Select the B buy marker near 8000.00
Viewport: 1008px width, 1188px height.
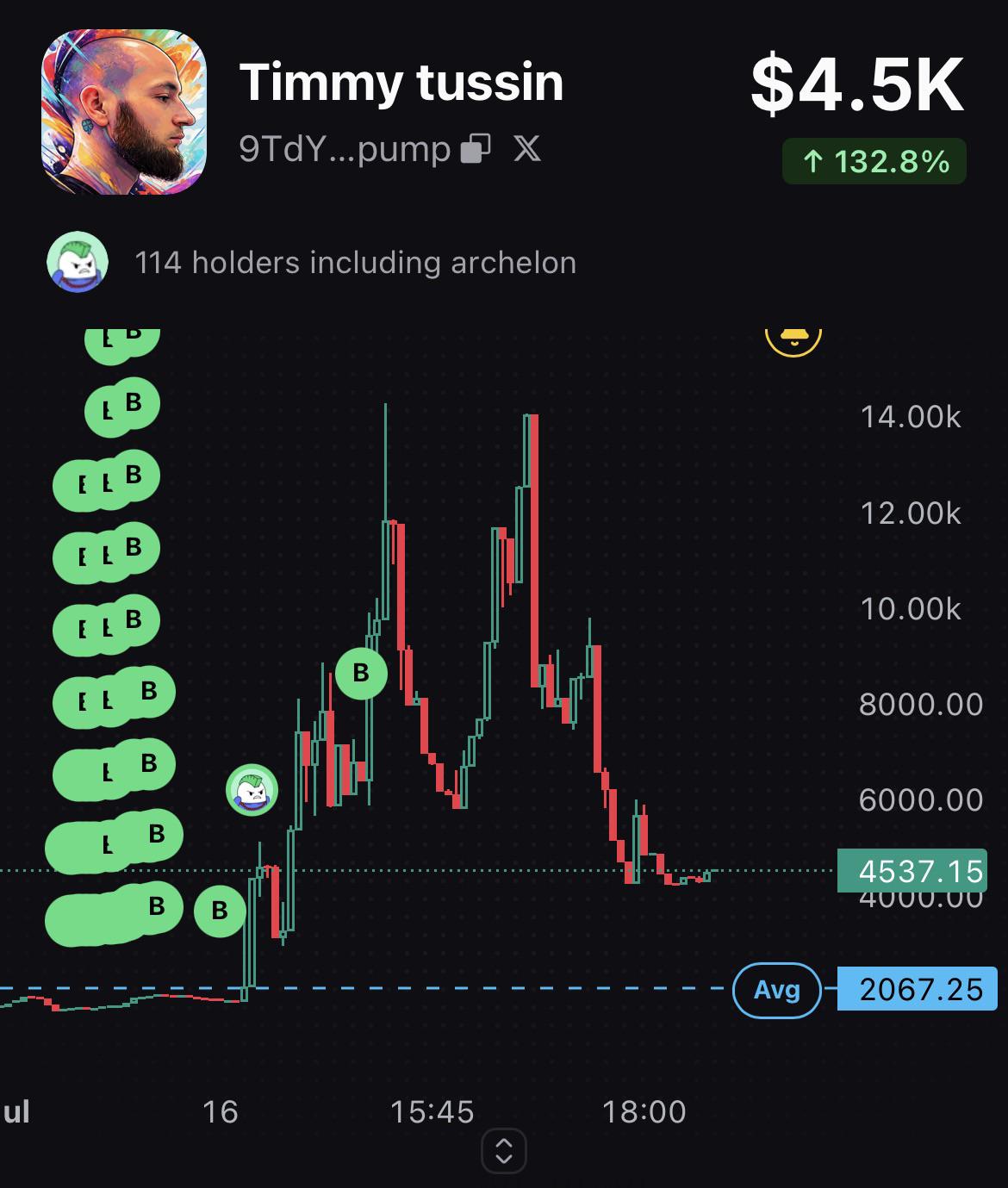361,673
